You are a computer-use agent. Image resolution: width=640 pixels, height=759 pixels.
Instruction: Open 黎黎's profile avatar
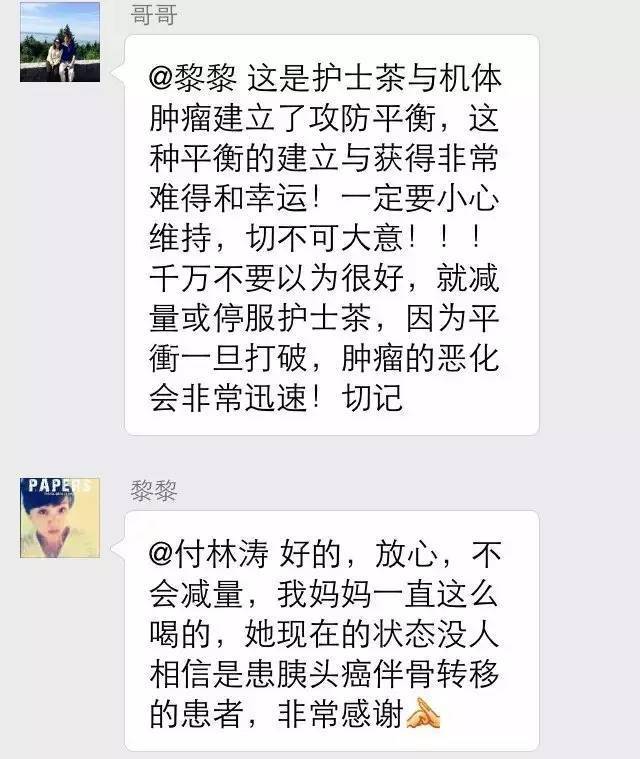point(60,517)
